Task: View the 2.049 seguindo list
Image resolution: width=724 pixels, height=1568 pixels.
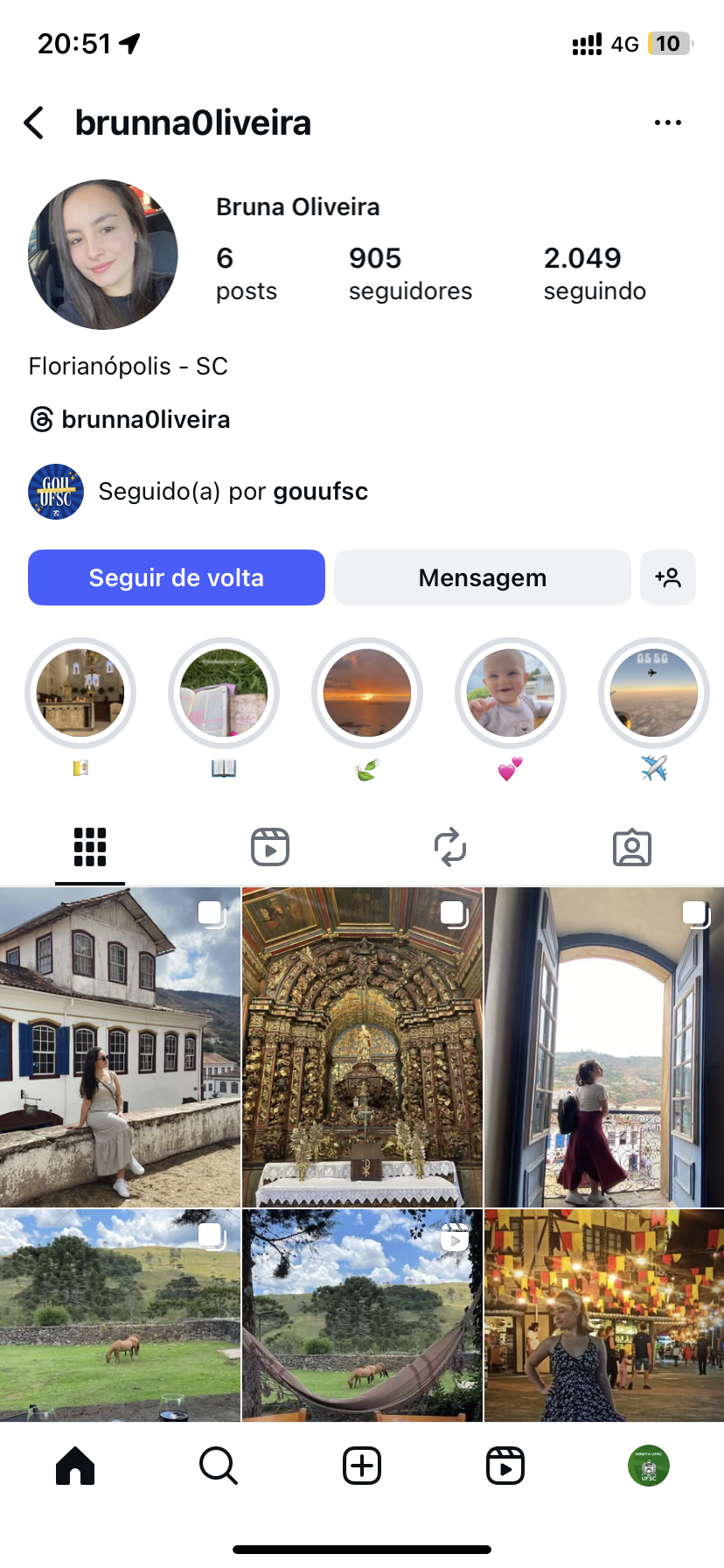Action: 595,273
